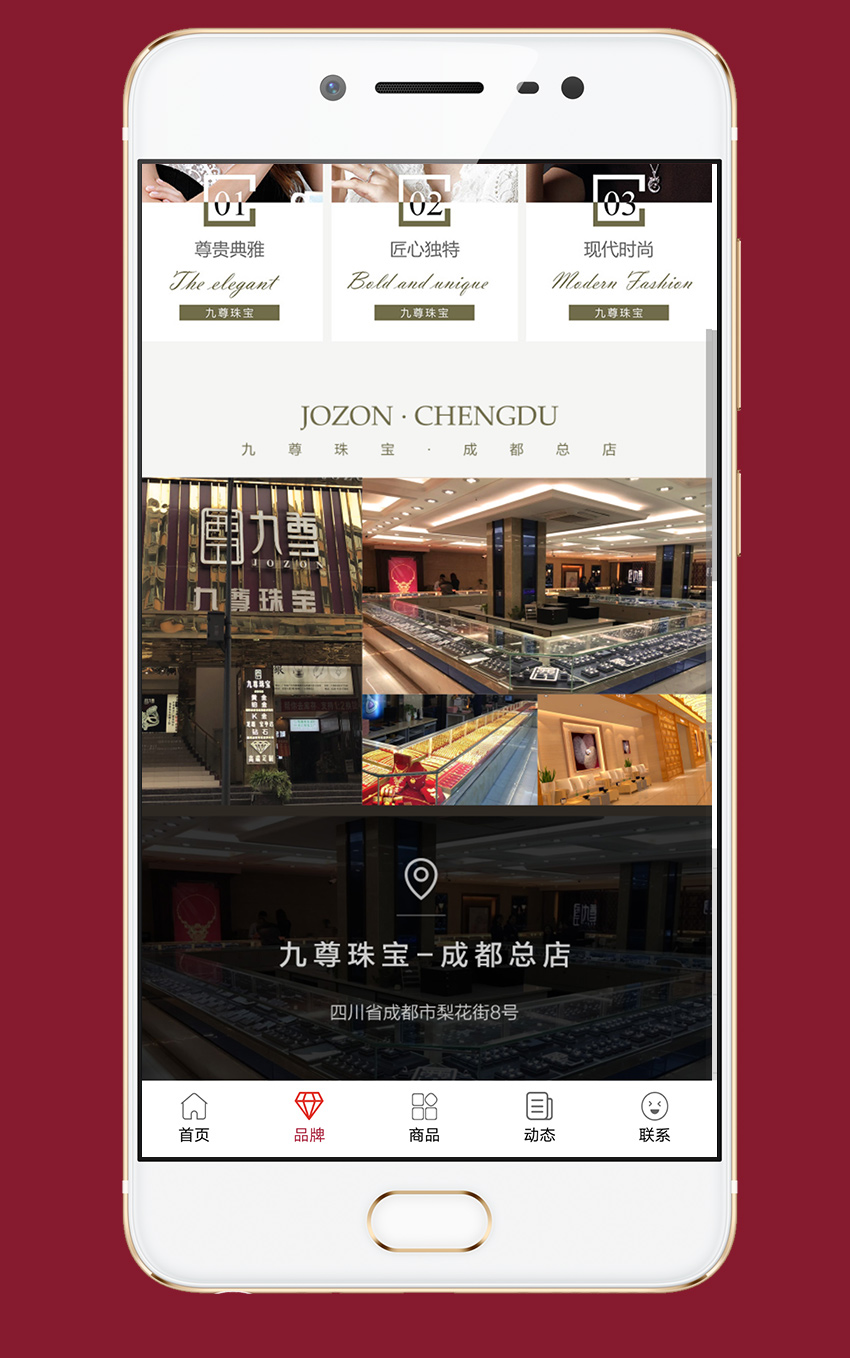Select the 品牌 brand tab
The width and height of the screenshot is (850, 1358).
pyautogui.click(x=309, y=1117)
